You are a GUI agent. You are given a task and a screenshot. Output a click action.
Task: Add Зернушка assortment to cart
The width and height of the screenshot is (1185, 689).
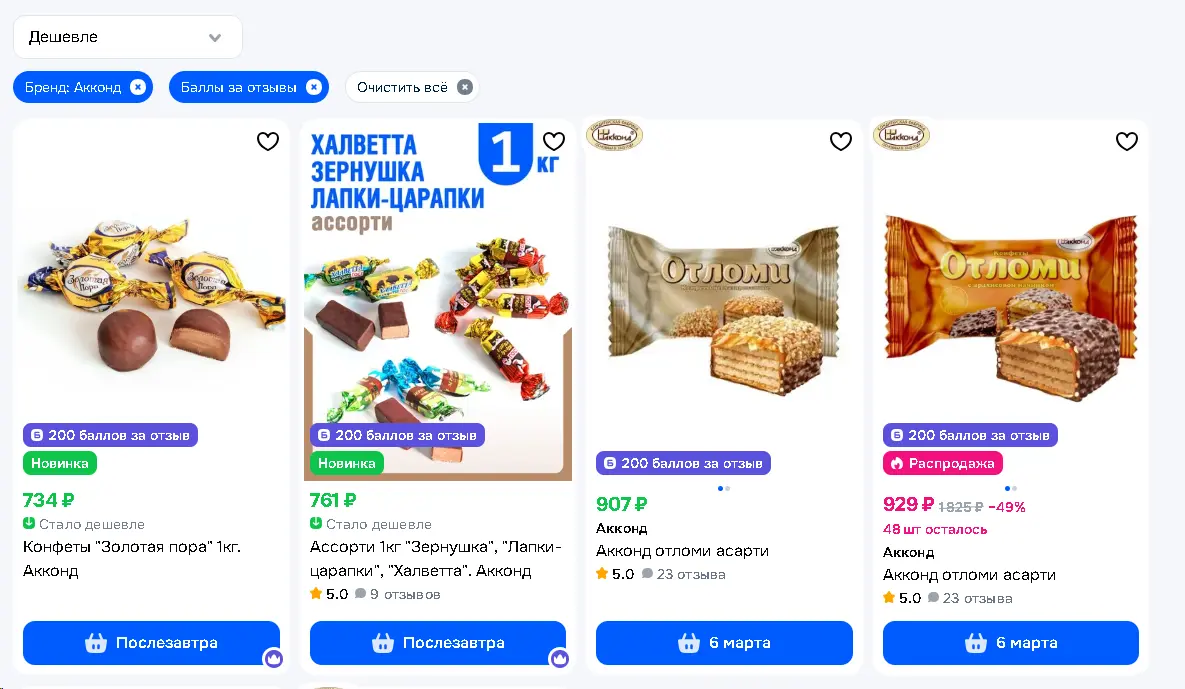438,643
